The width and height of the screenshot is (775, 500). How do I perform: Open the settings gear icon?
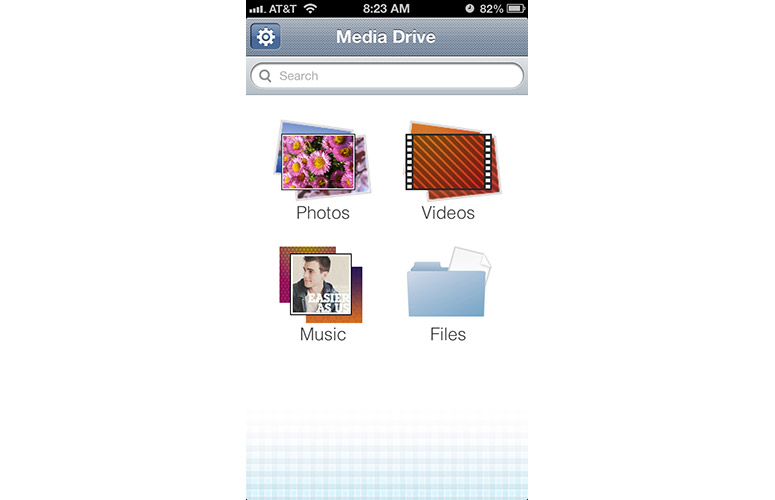pyautogui.click(x=265, y=37)
